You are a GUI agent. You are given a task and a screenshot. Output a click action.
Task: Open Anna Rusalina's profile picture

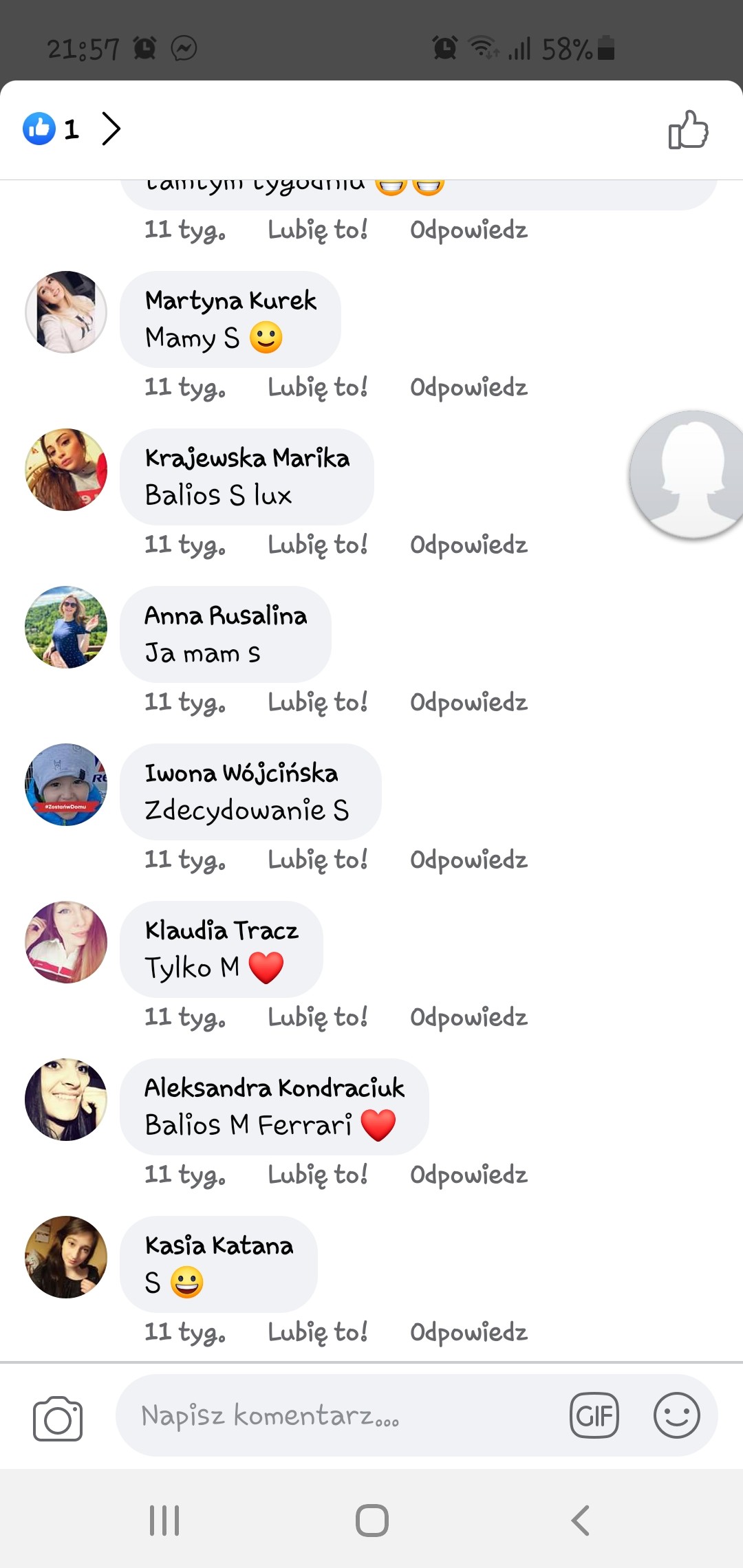pyautogui.click(x=66, y=627)
